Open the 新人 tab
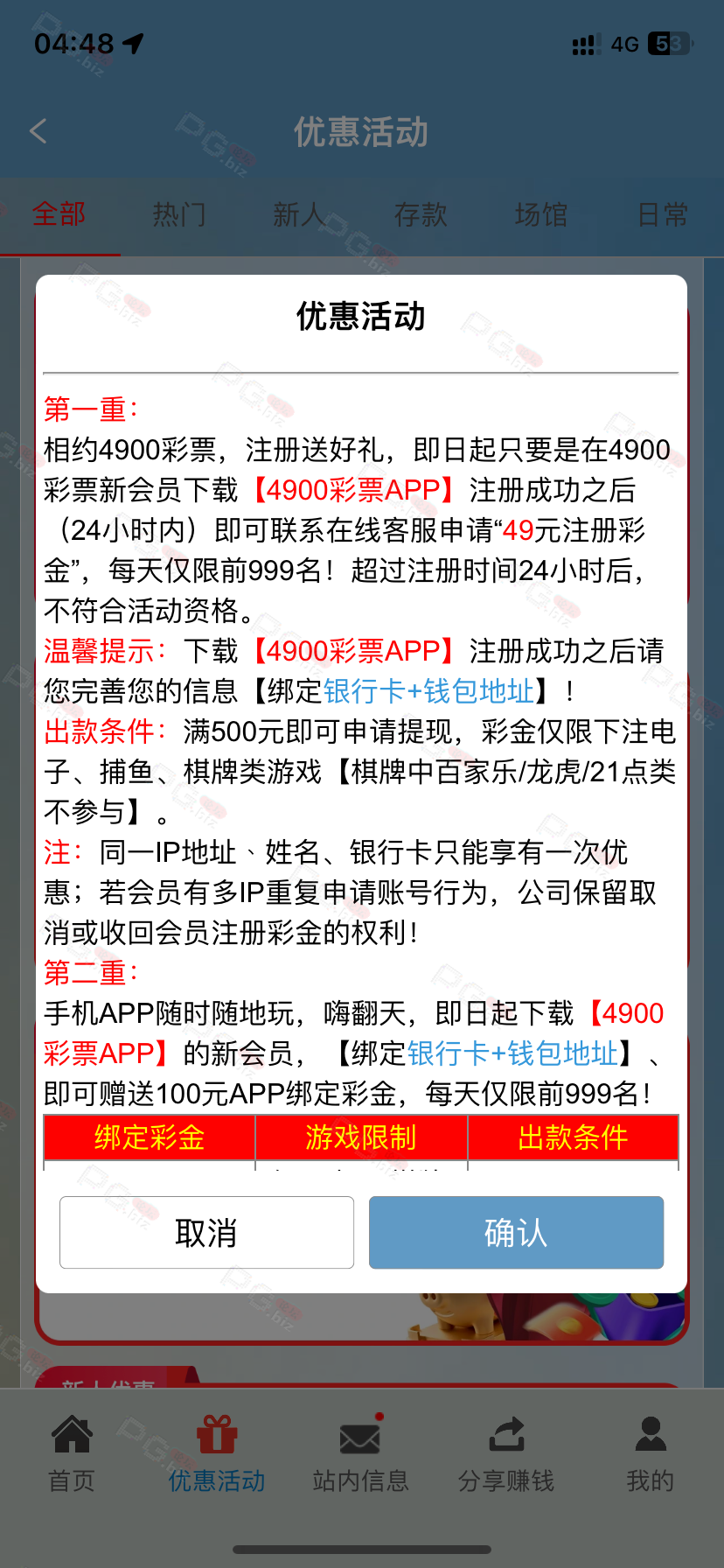The width and height of the screenshot is (724, 1568). click(x=300, y=214)
